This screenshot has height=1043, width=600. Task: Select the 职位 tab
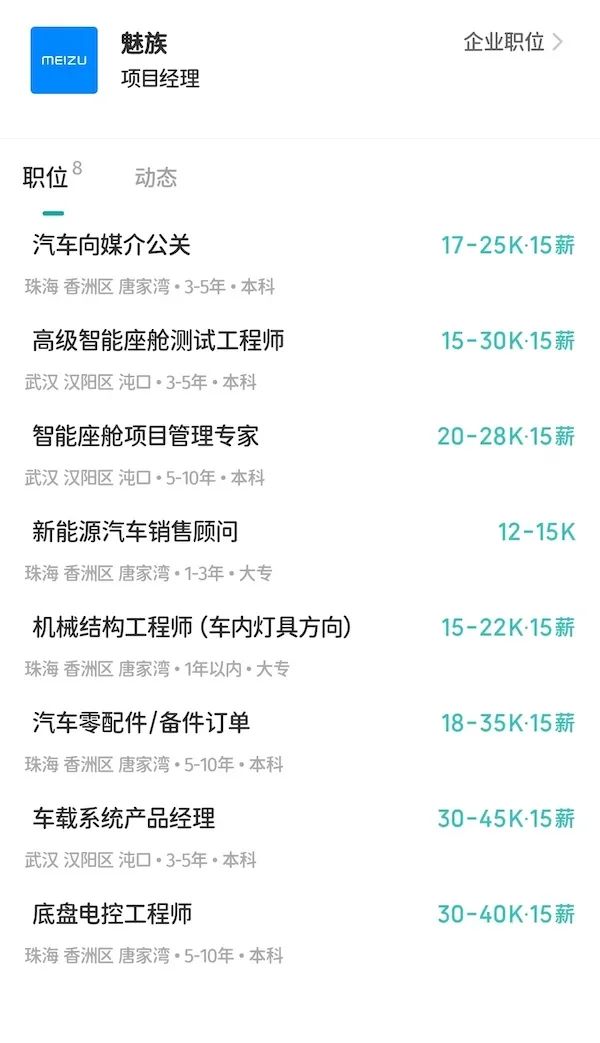(52, 176)
